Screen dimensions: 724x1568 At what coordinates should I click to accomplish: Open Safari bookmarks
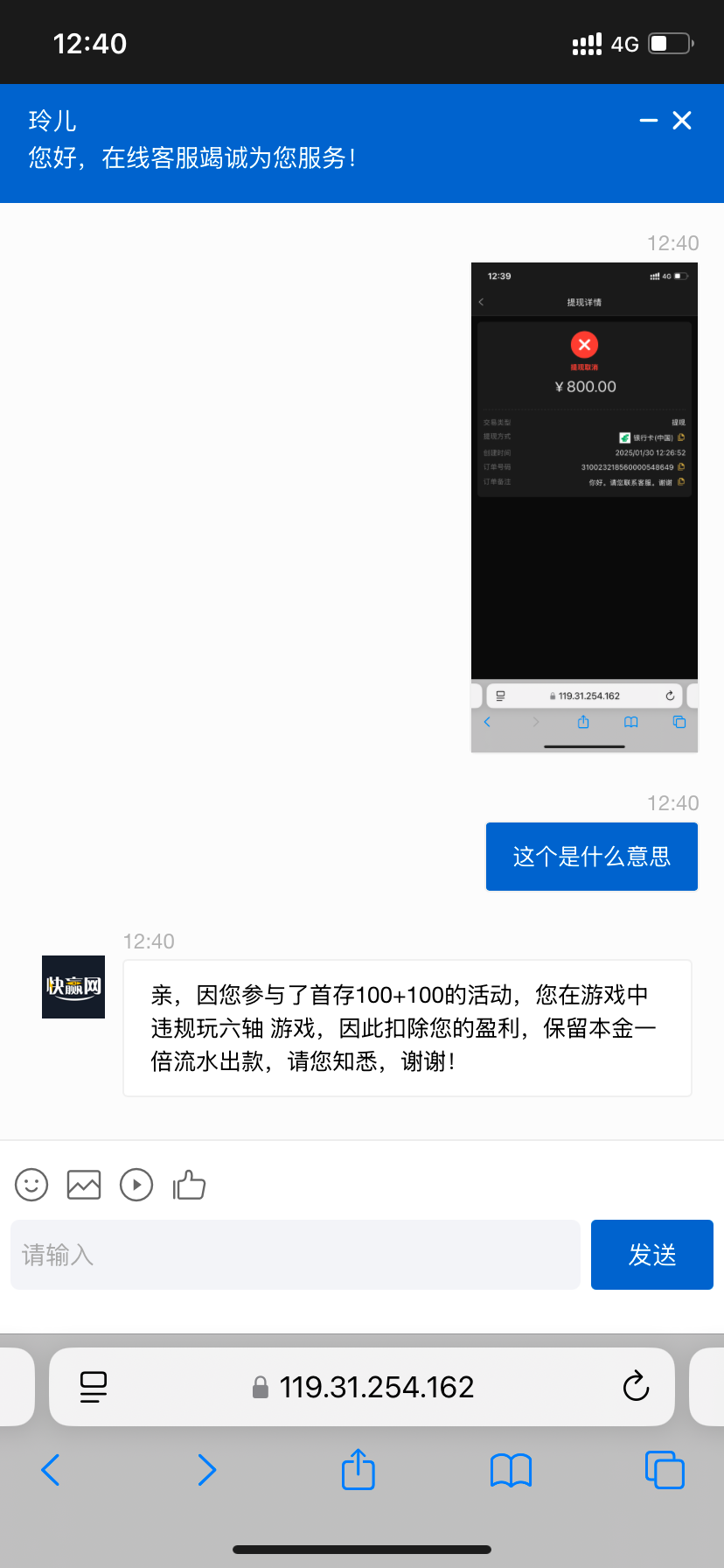coord(512,1470)
